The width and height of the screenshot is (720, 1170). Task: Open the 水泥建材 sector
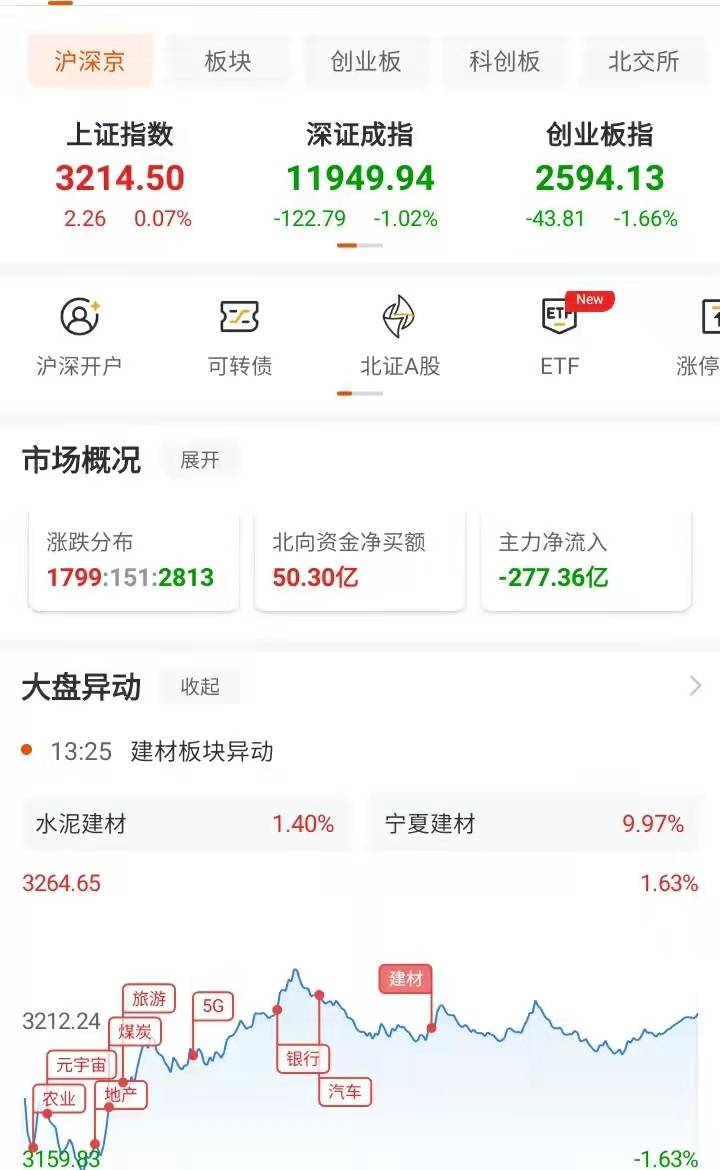pos(186,824)
